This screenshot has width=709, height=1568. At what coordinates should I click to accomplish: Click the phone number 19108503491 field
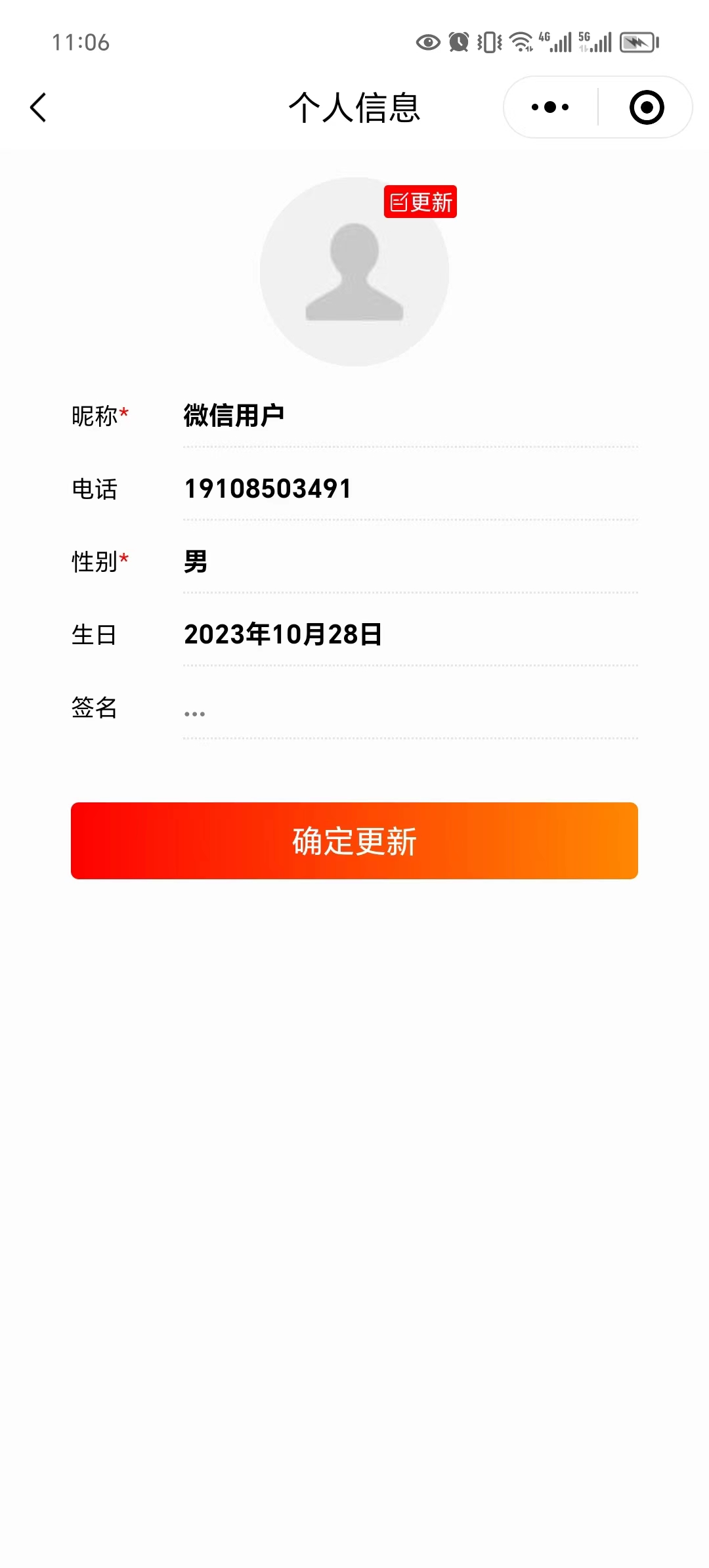point(267,489)
